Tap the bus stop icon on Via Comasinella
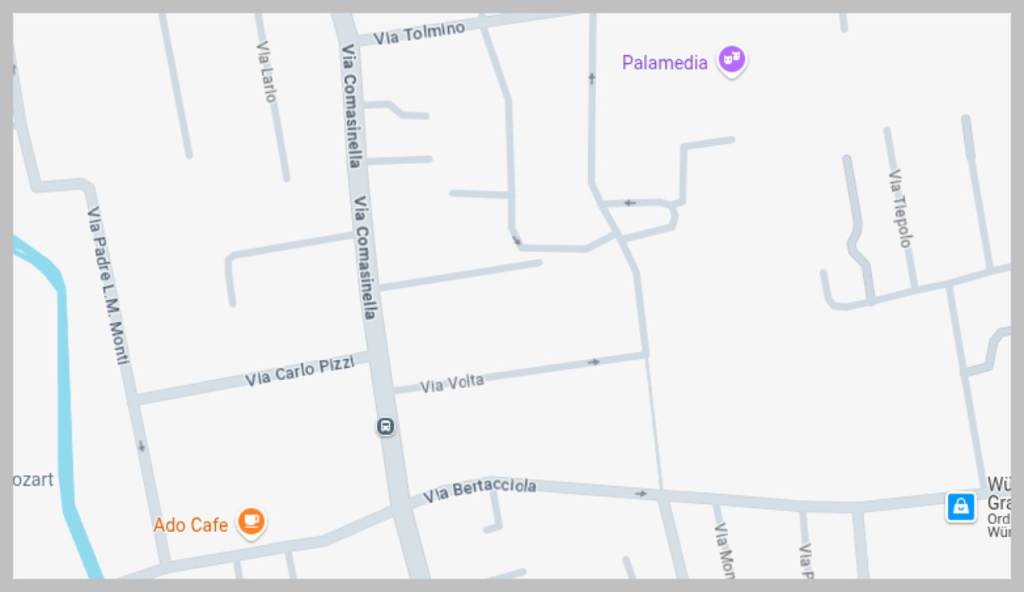Viewport: 1024px width, 592px height. coord(386,427)
